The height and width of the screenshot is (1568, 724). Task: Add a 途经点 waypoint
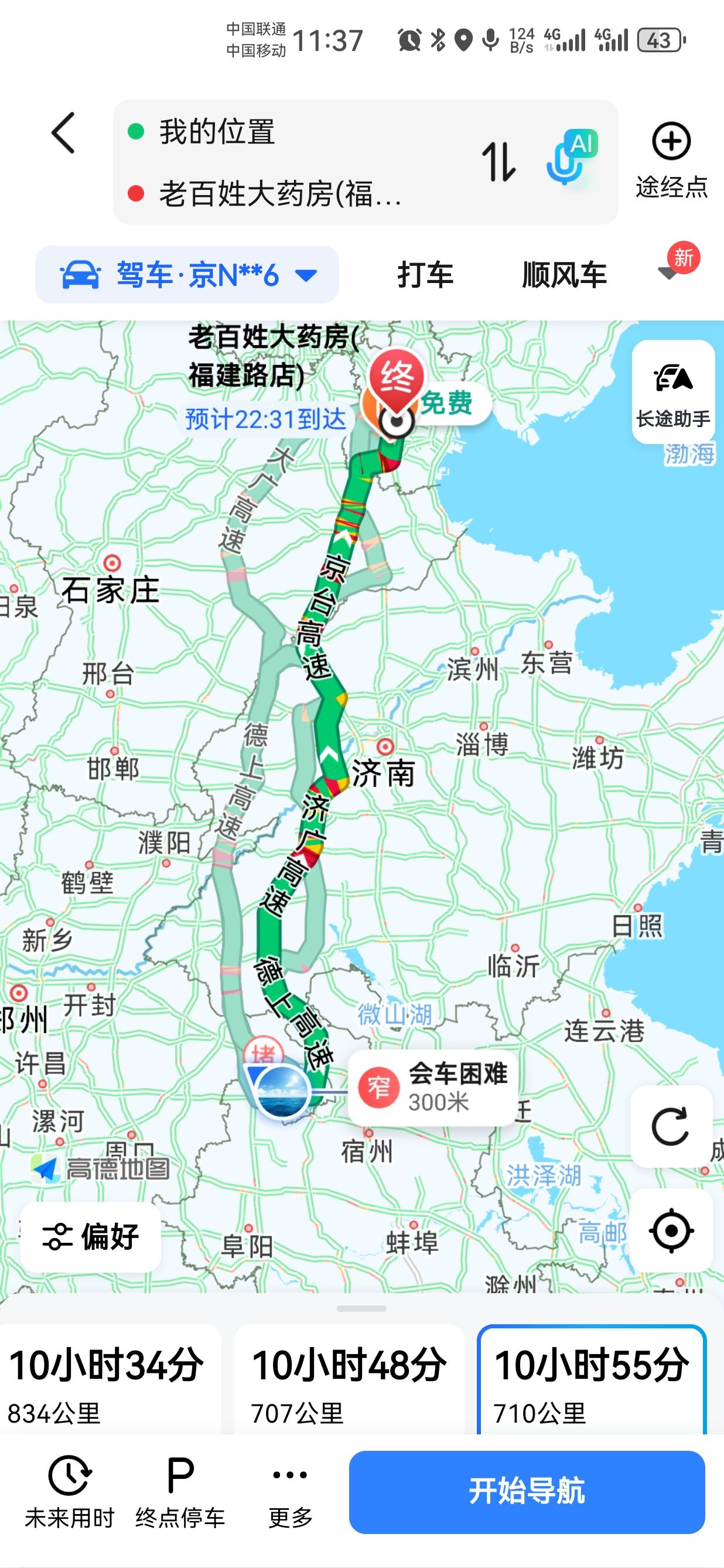(x=671, y=160)
